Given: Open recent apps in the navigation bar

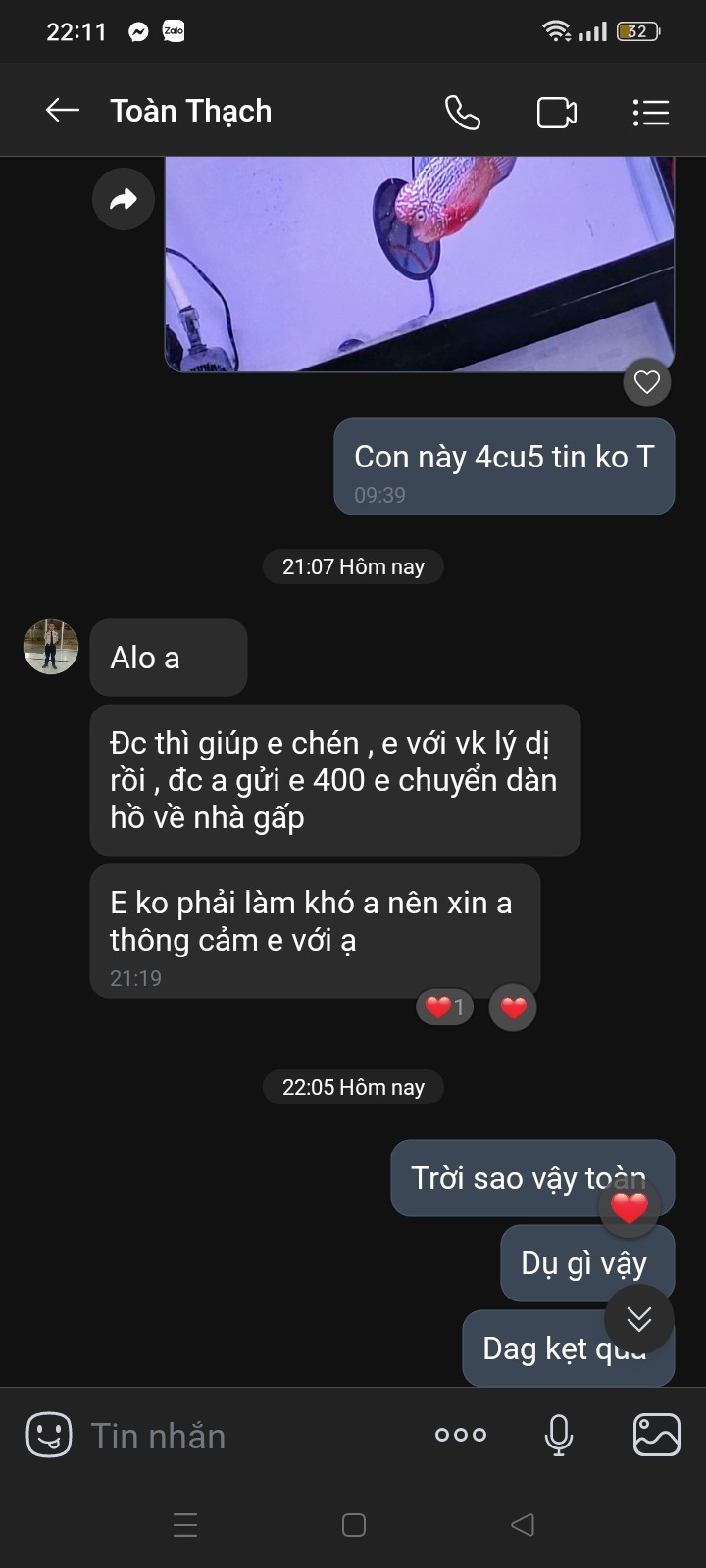Looking at the screenshot, I should (185, 1525).
